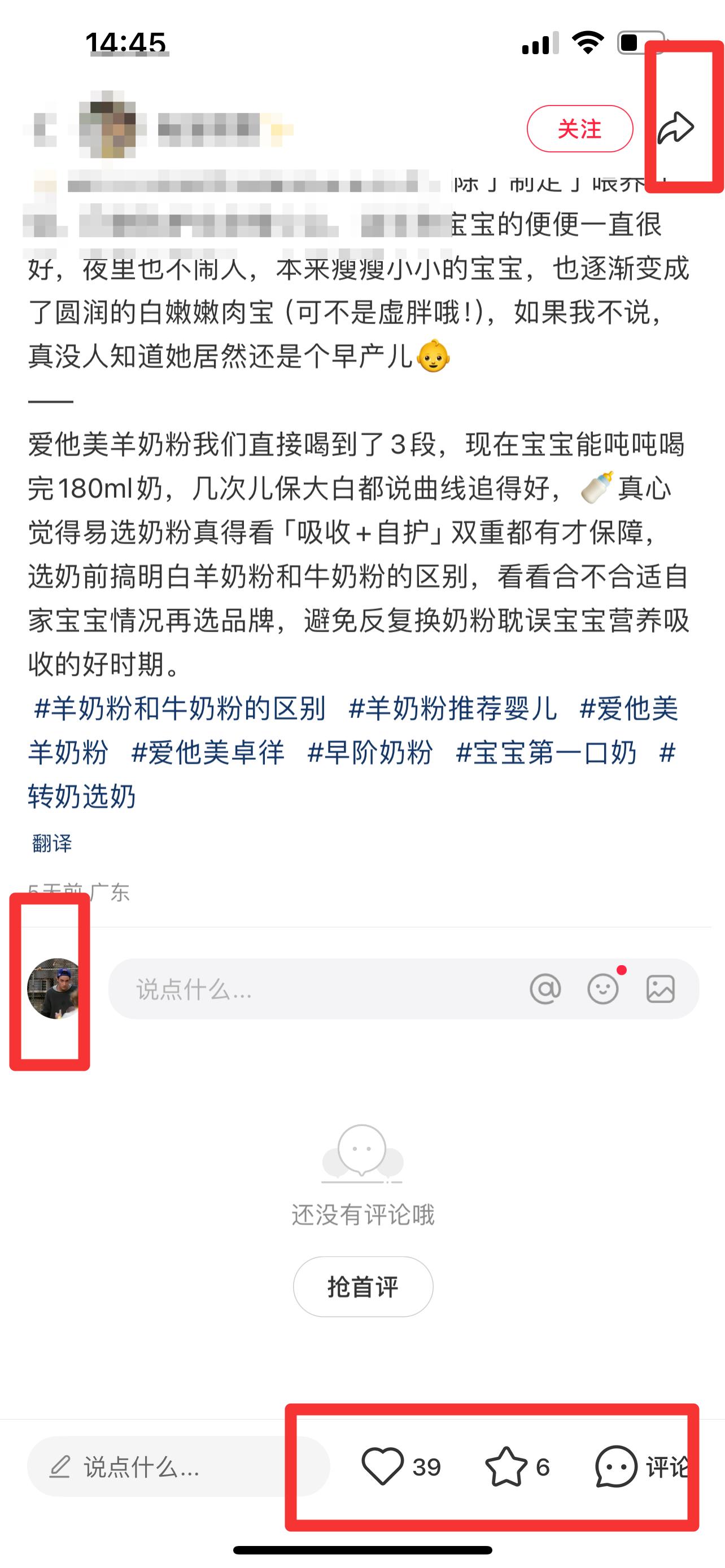Open the bottom 说点什么 pencil field

[x=178, y=1466]
